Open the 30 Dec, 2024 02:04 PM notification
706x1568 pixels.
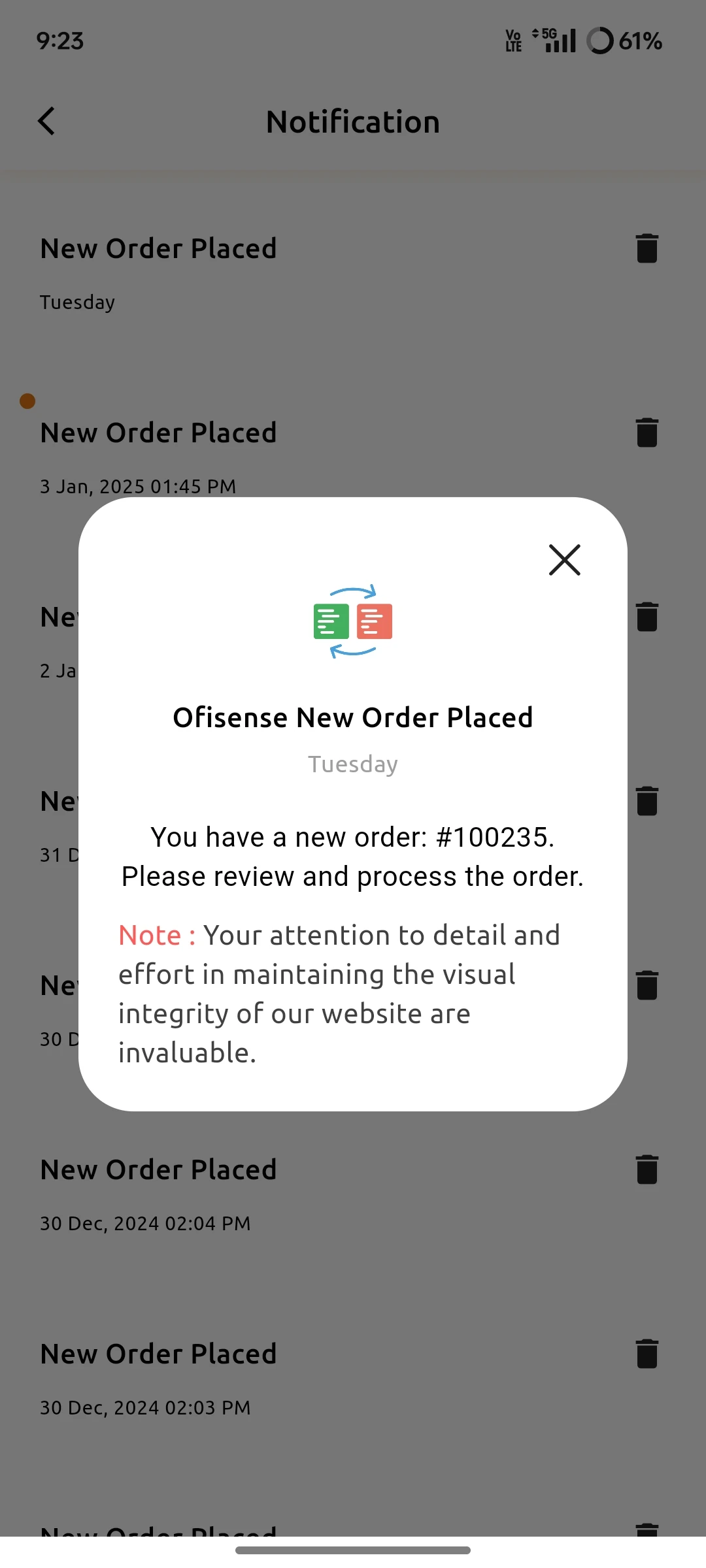(x=159, y=1170)
